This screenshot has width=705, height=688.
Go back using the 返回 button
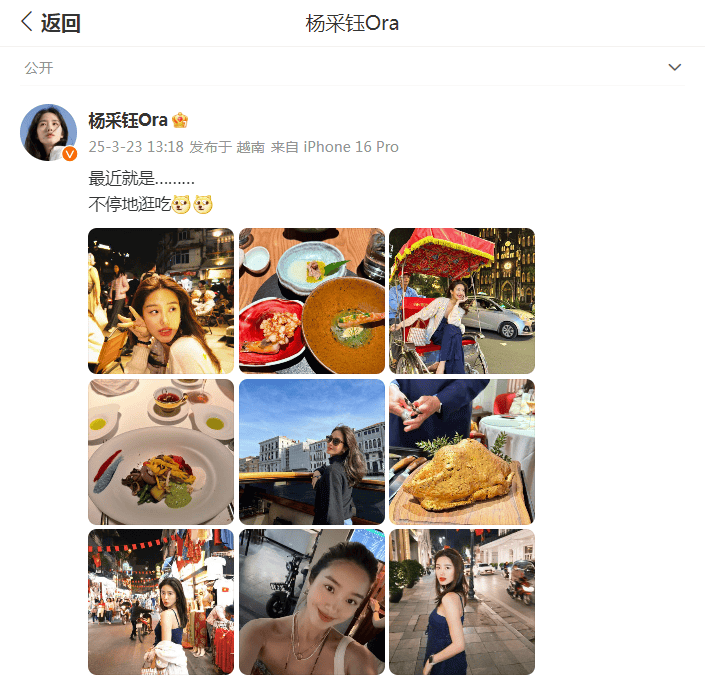(x=50, y=23)
